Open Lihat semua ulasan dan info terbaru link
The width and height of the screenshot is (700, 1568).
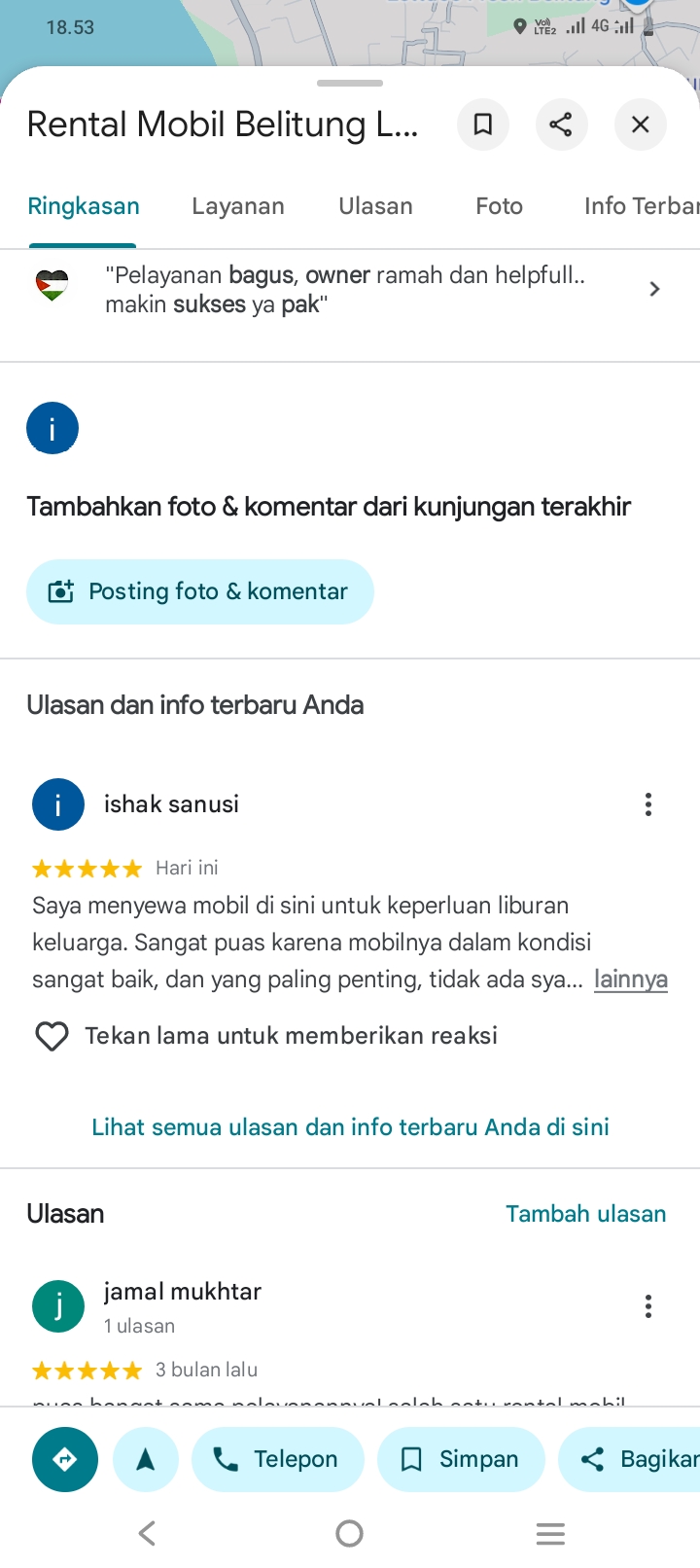tap(350, 1127)
